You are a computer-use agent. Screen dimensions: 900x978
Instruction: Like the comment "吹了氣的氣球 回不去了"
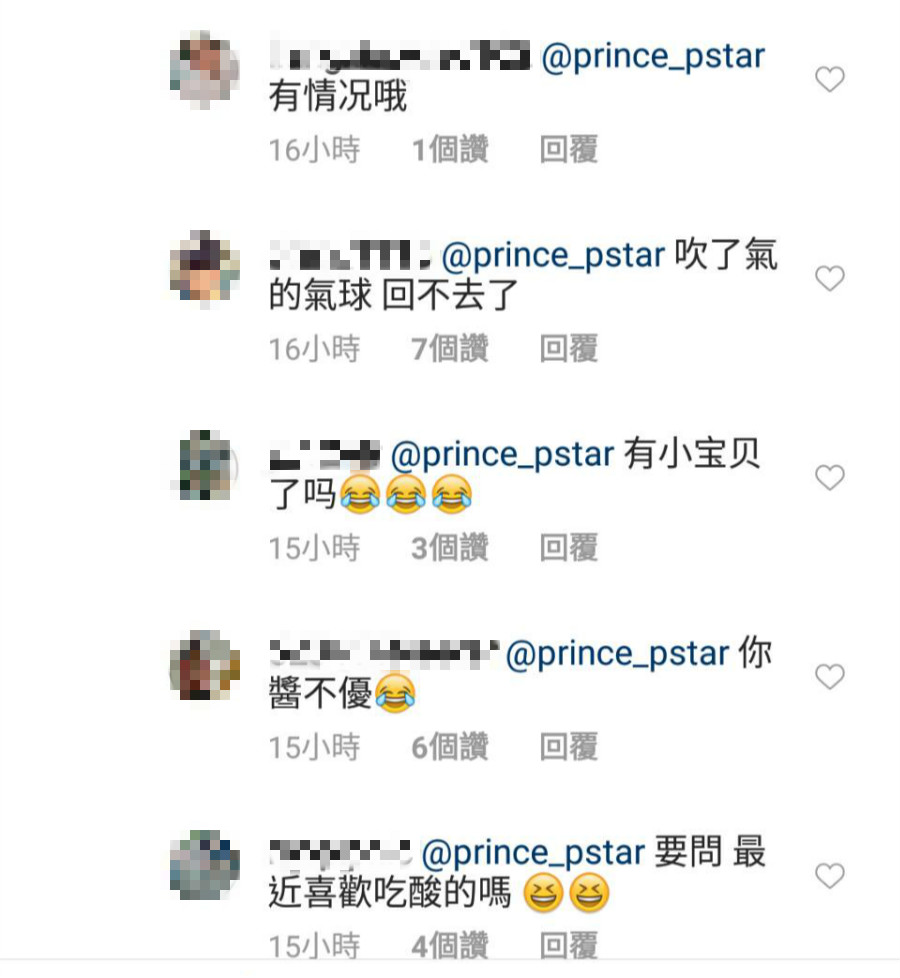[x=830, y=278]
